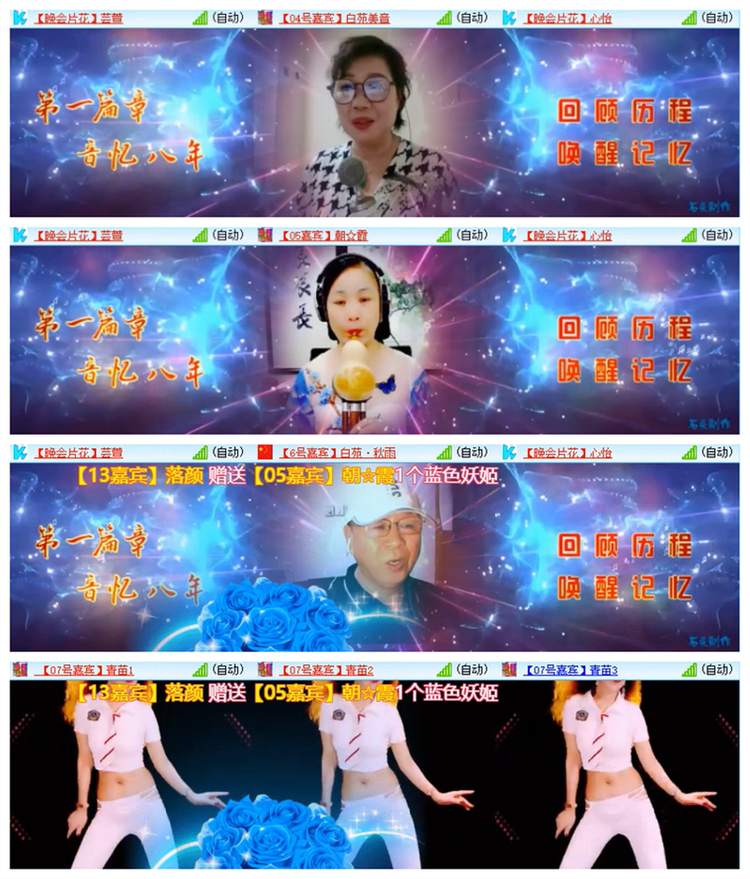Click the signal icon next to 朝☆霞 stream

443,232
